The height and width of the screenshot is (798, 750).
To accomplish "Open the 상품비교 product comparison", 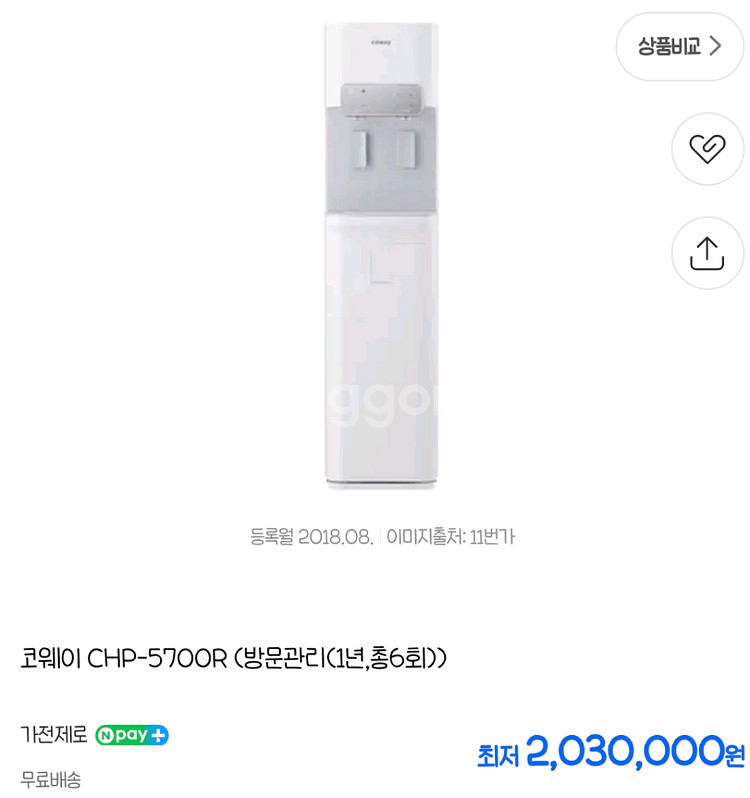I will tap(679, 47).
